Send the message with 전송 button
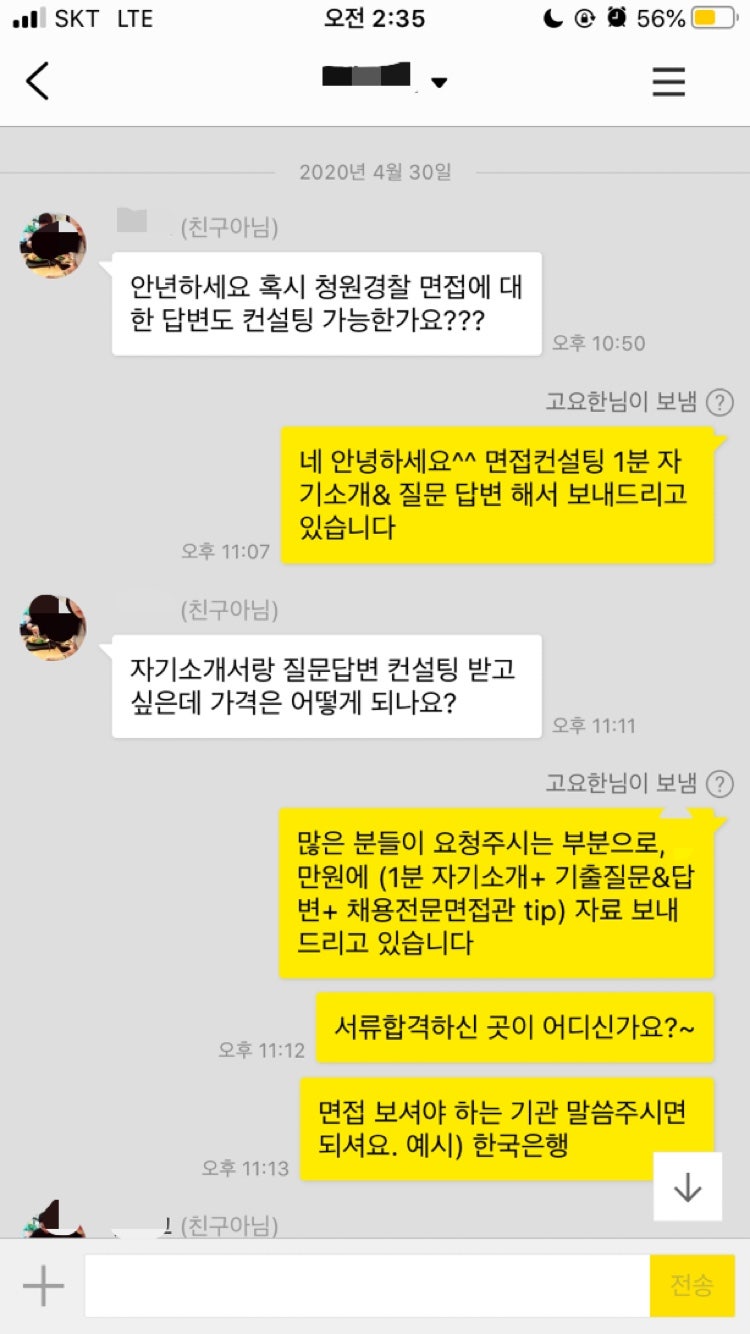Viewport: 750px width, 1334px height. [x=692, y=1286]
